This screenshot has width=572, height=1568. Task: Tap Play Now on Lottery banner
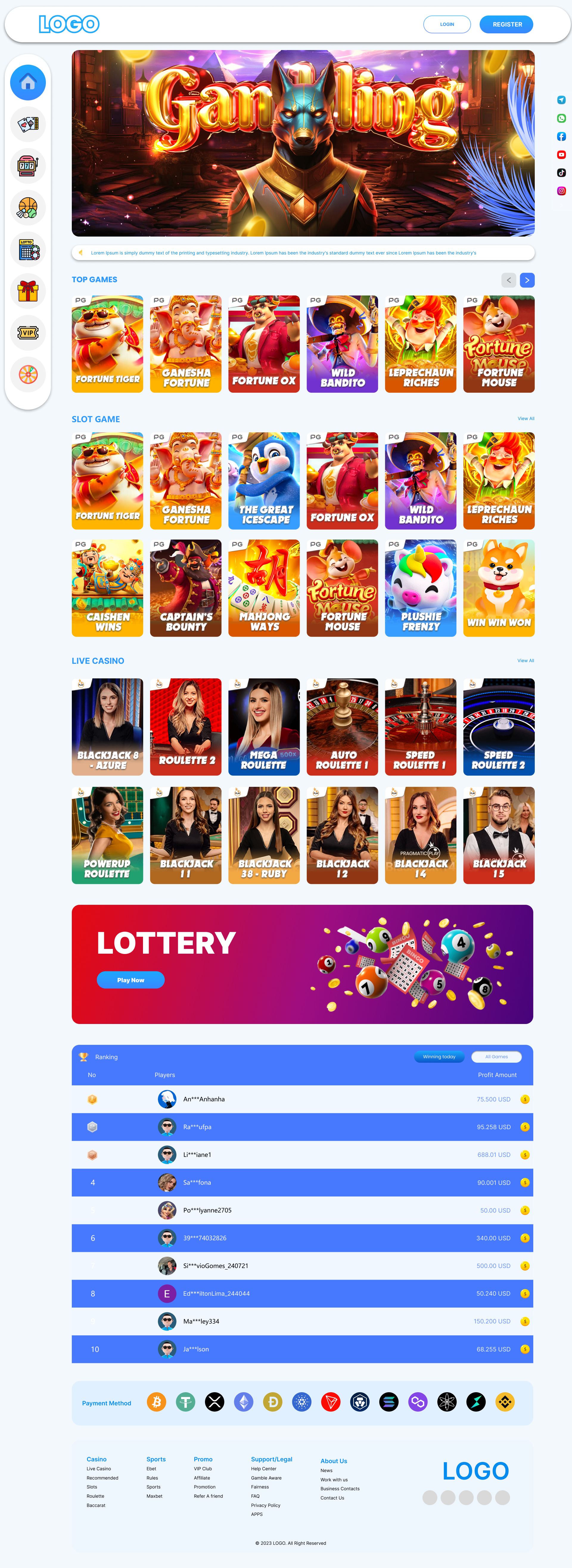pos(130,980)
